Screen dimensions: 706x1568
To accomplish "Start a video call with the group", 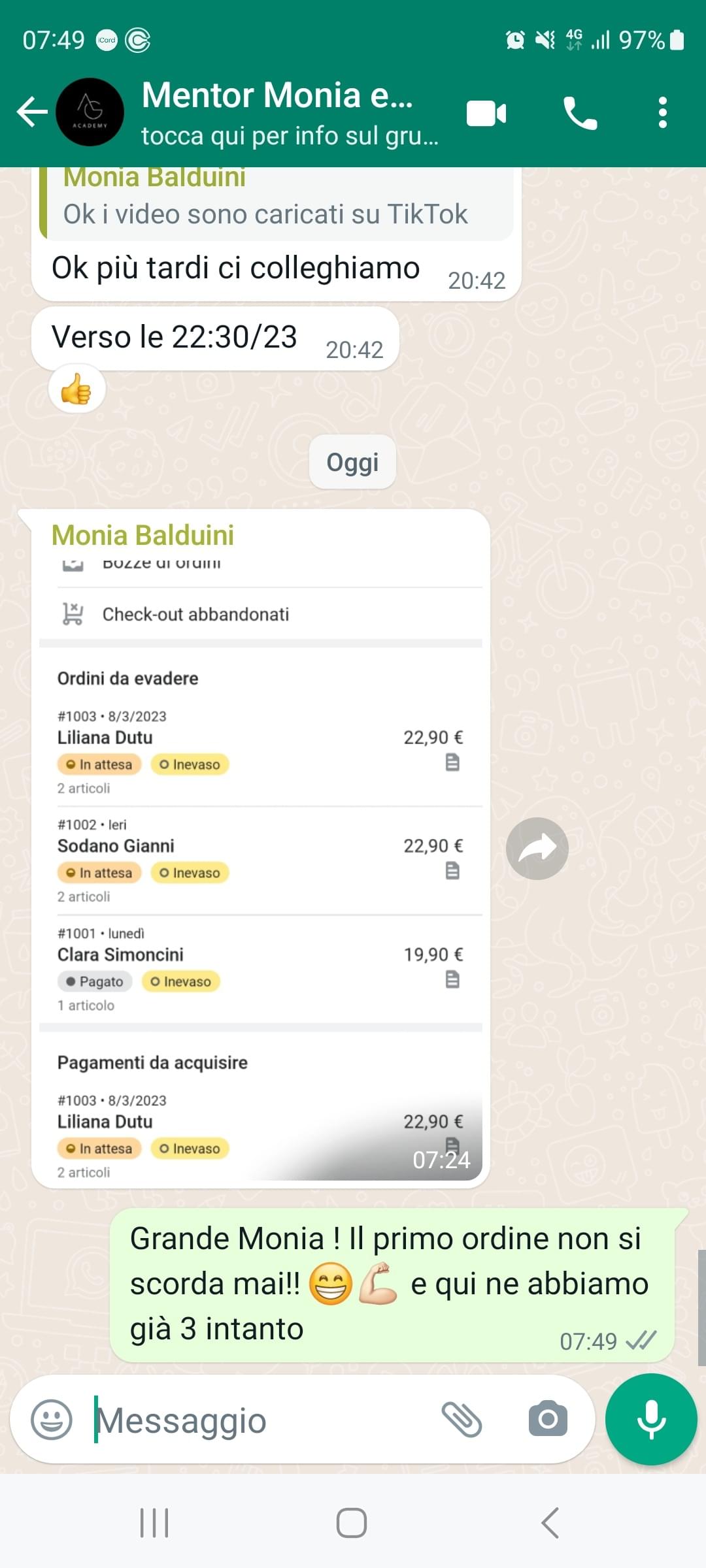I will pos(486,114).
